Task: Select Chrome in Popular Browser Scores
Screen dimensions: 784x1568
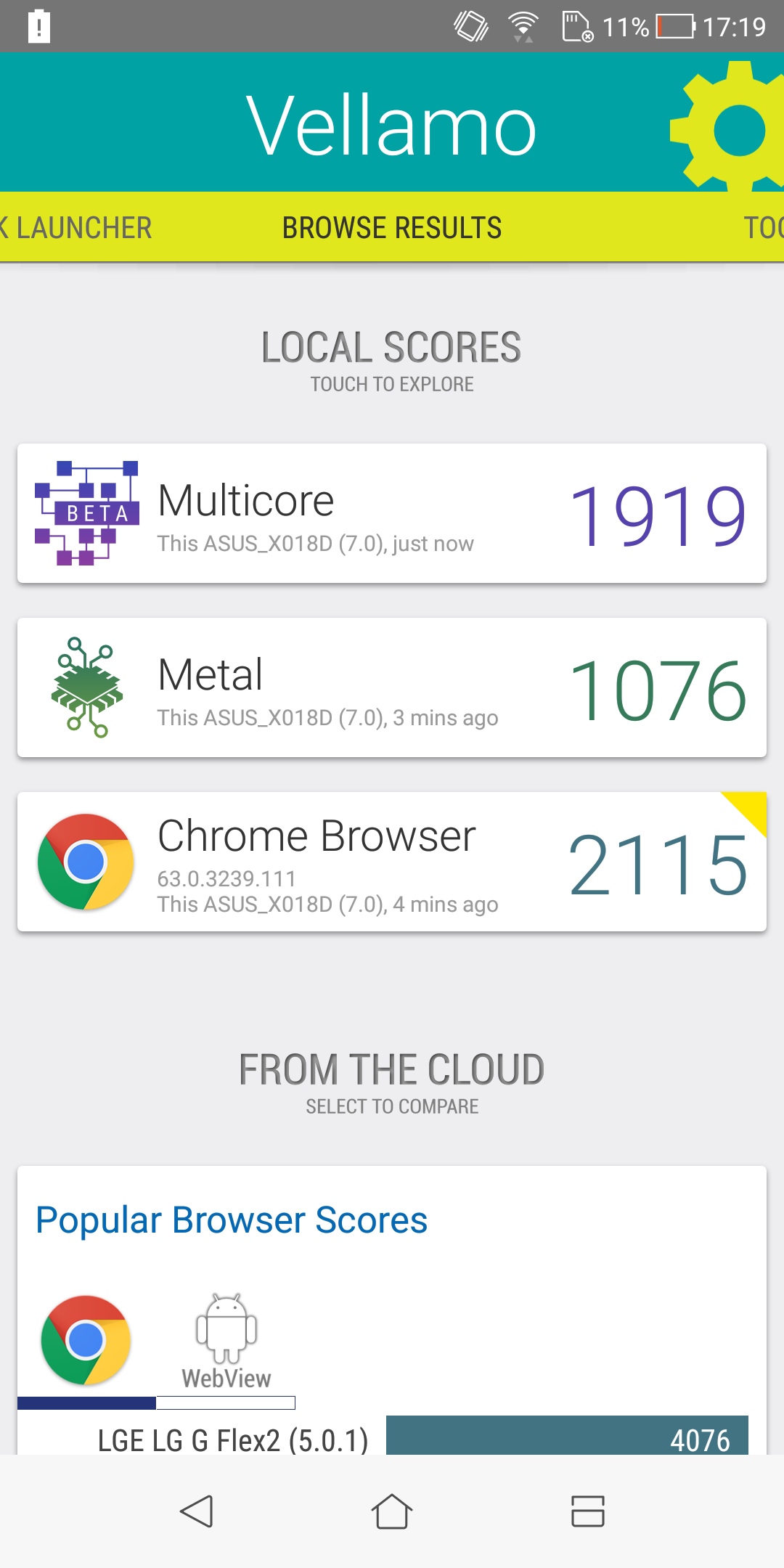Action: tap(86, 1340)
